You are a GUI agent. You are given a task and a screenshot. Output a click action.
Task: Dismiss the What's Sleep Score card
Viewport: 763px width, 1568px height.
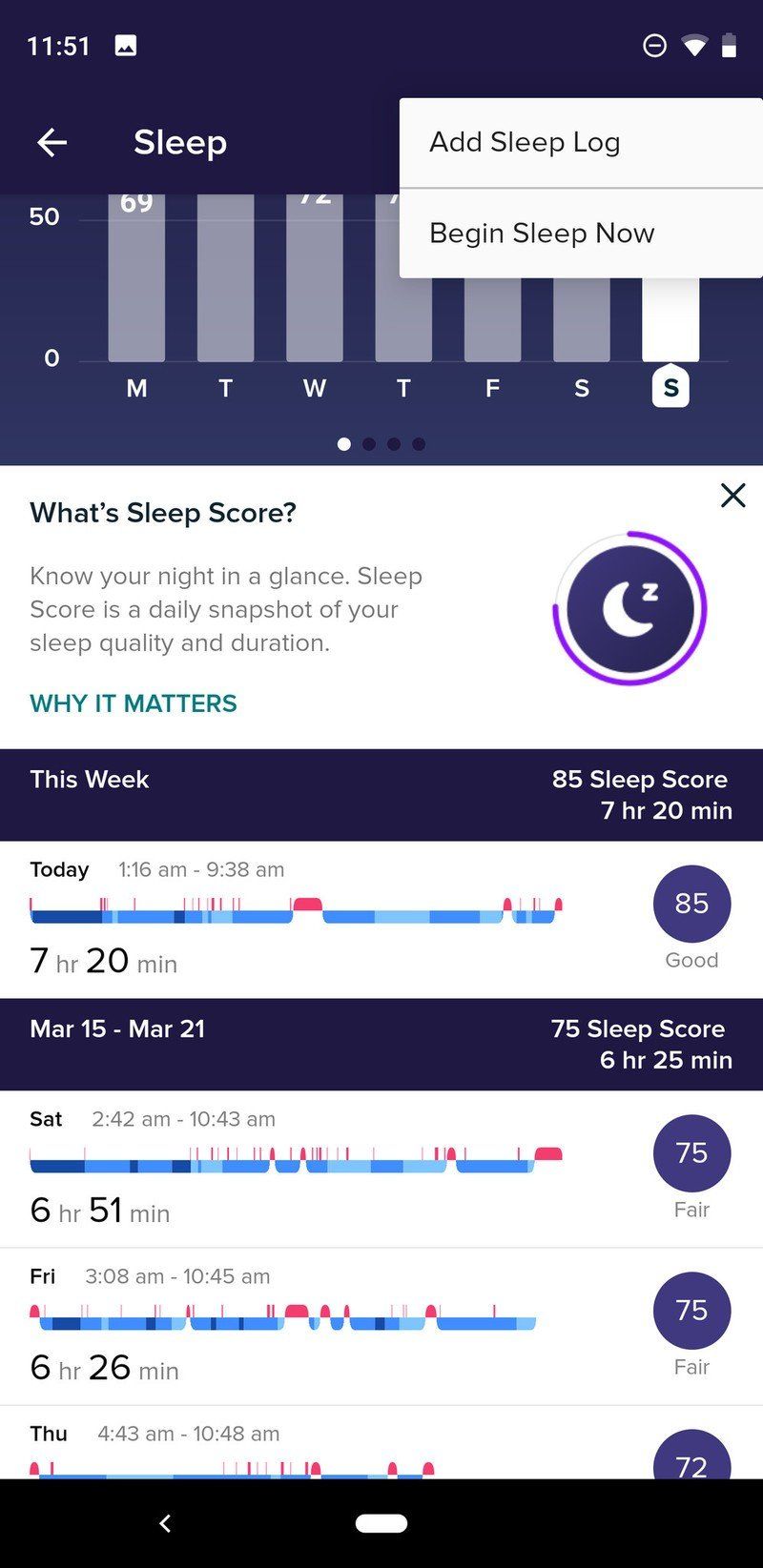[x=732, y=496]
